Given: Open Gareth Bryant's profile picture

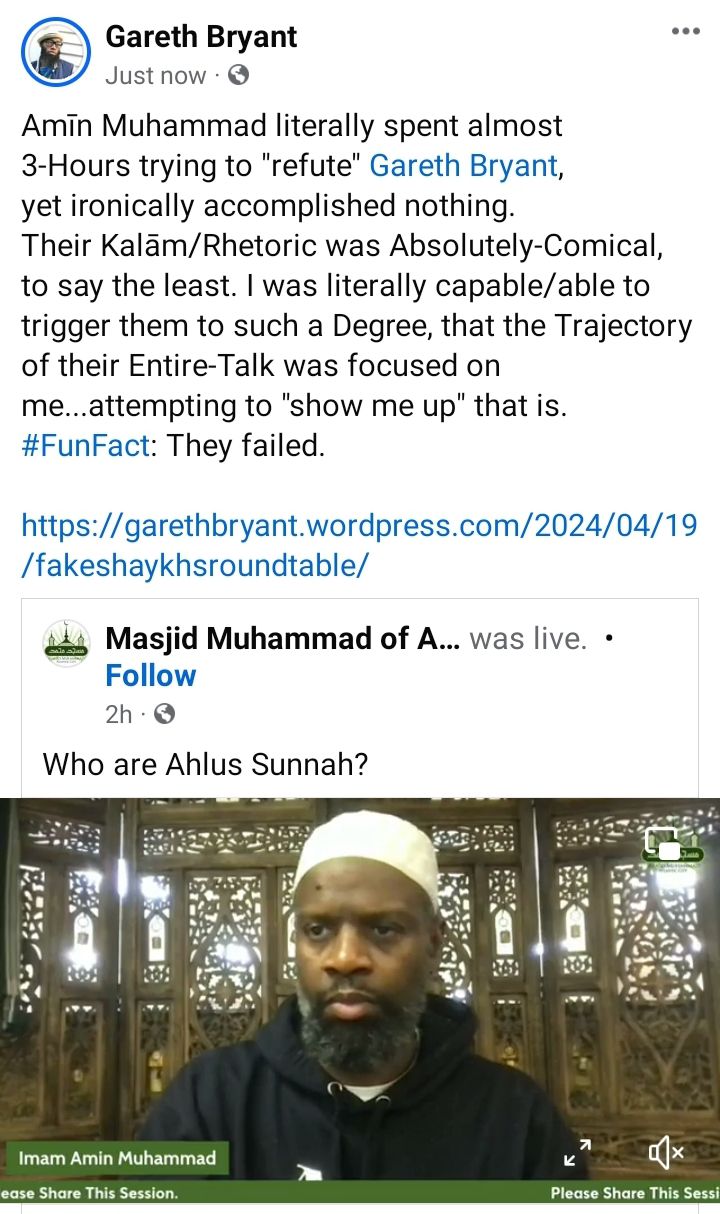Looking at the screenshot, I should click(55, 49).
